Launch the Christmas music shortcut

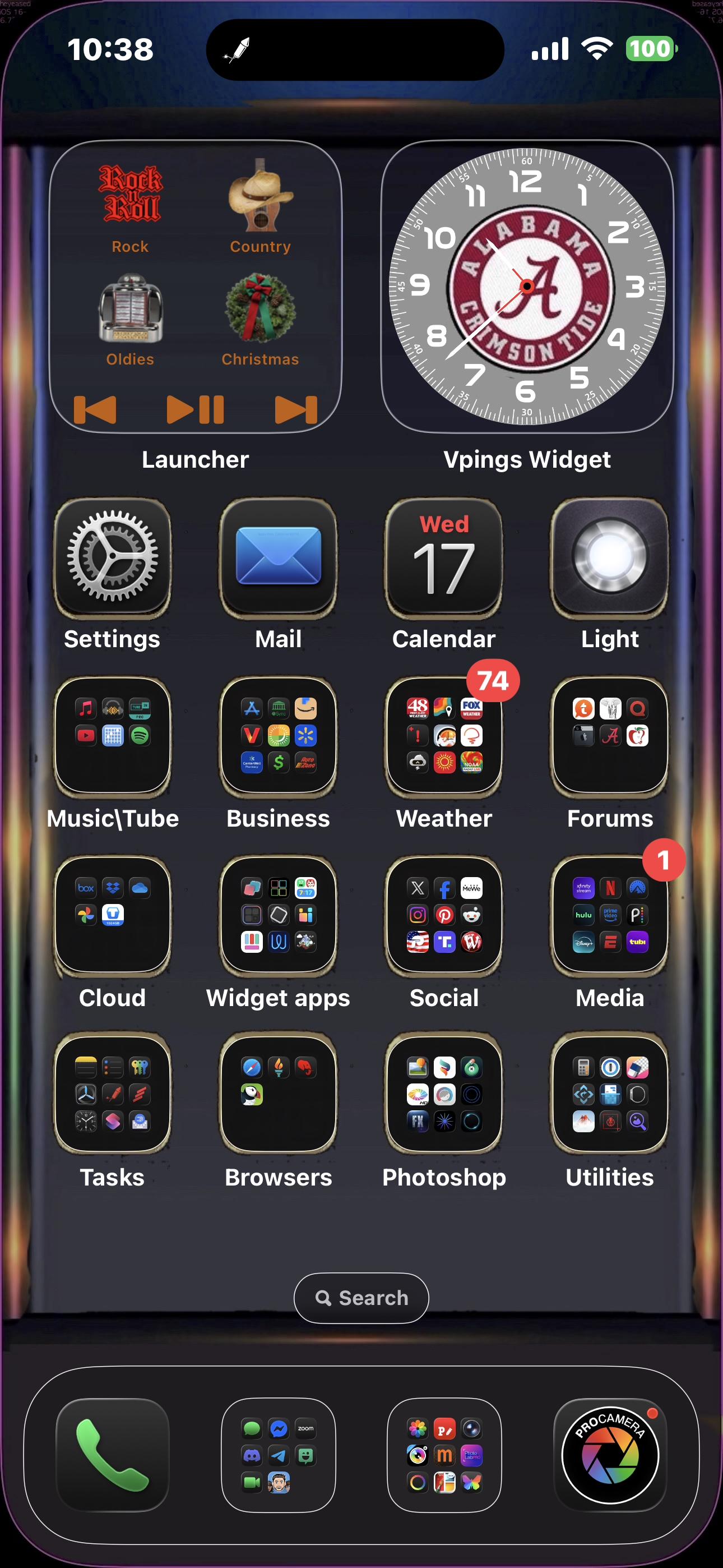261,319
